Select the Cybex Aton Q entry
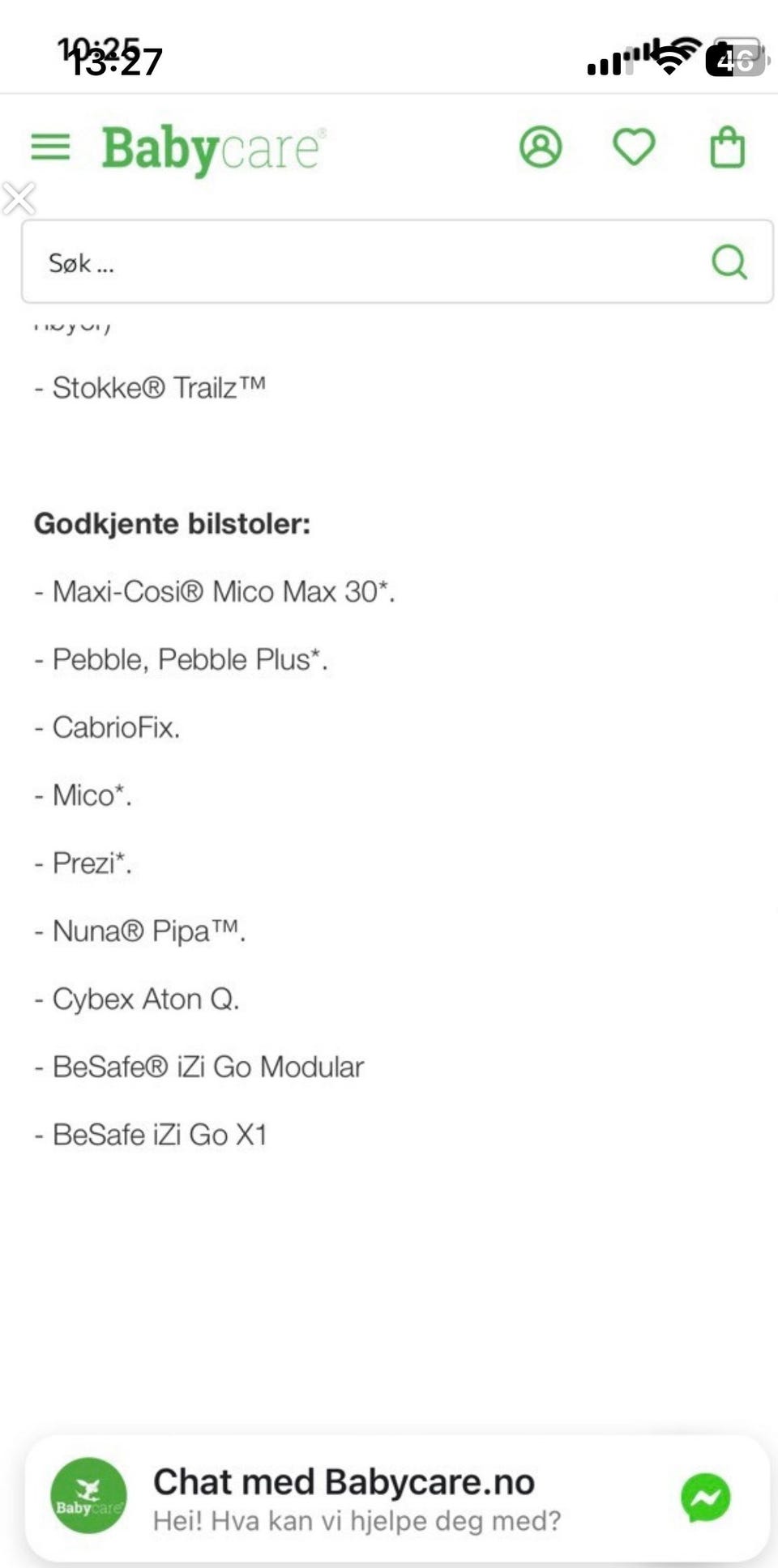 point(139,999)
